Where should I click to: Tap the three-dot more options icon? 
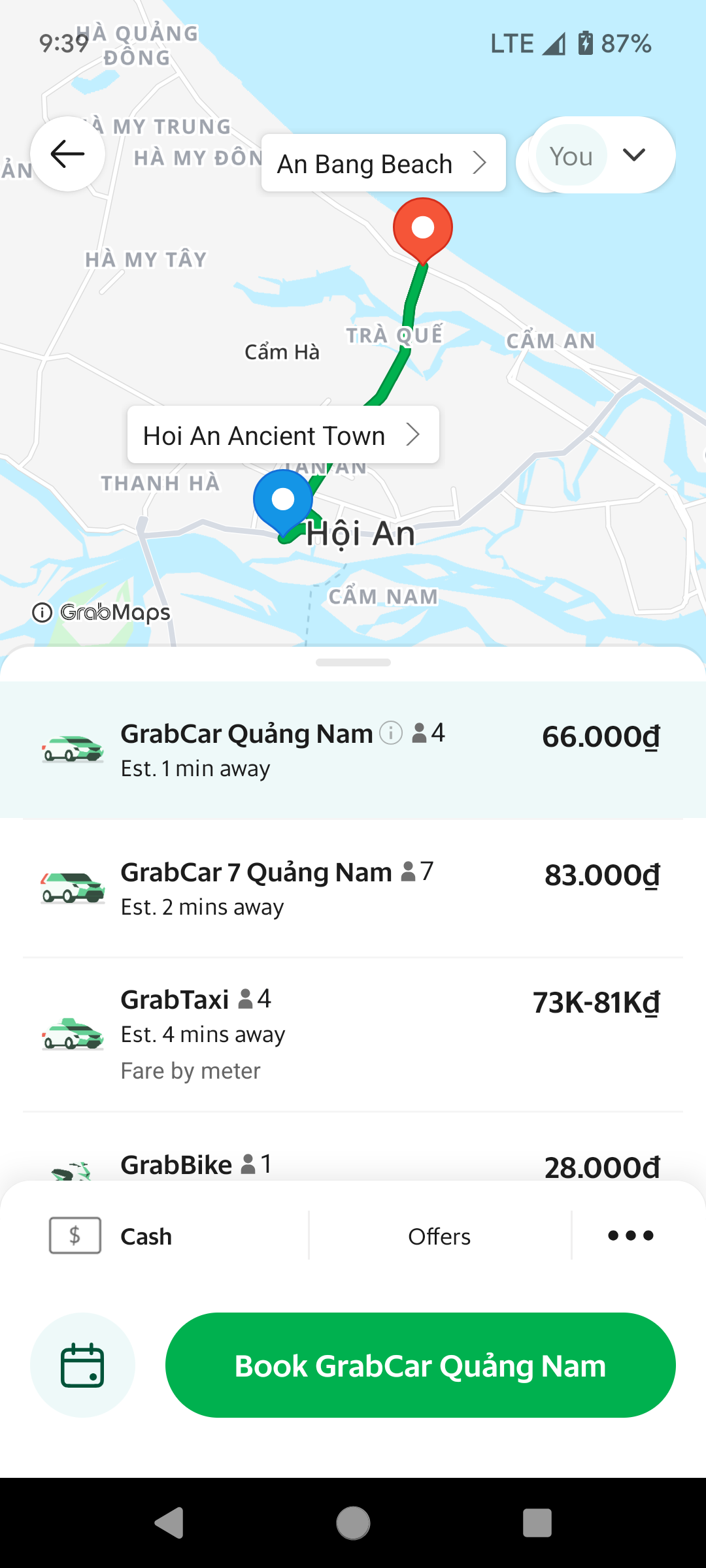pos(630,1235)
